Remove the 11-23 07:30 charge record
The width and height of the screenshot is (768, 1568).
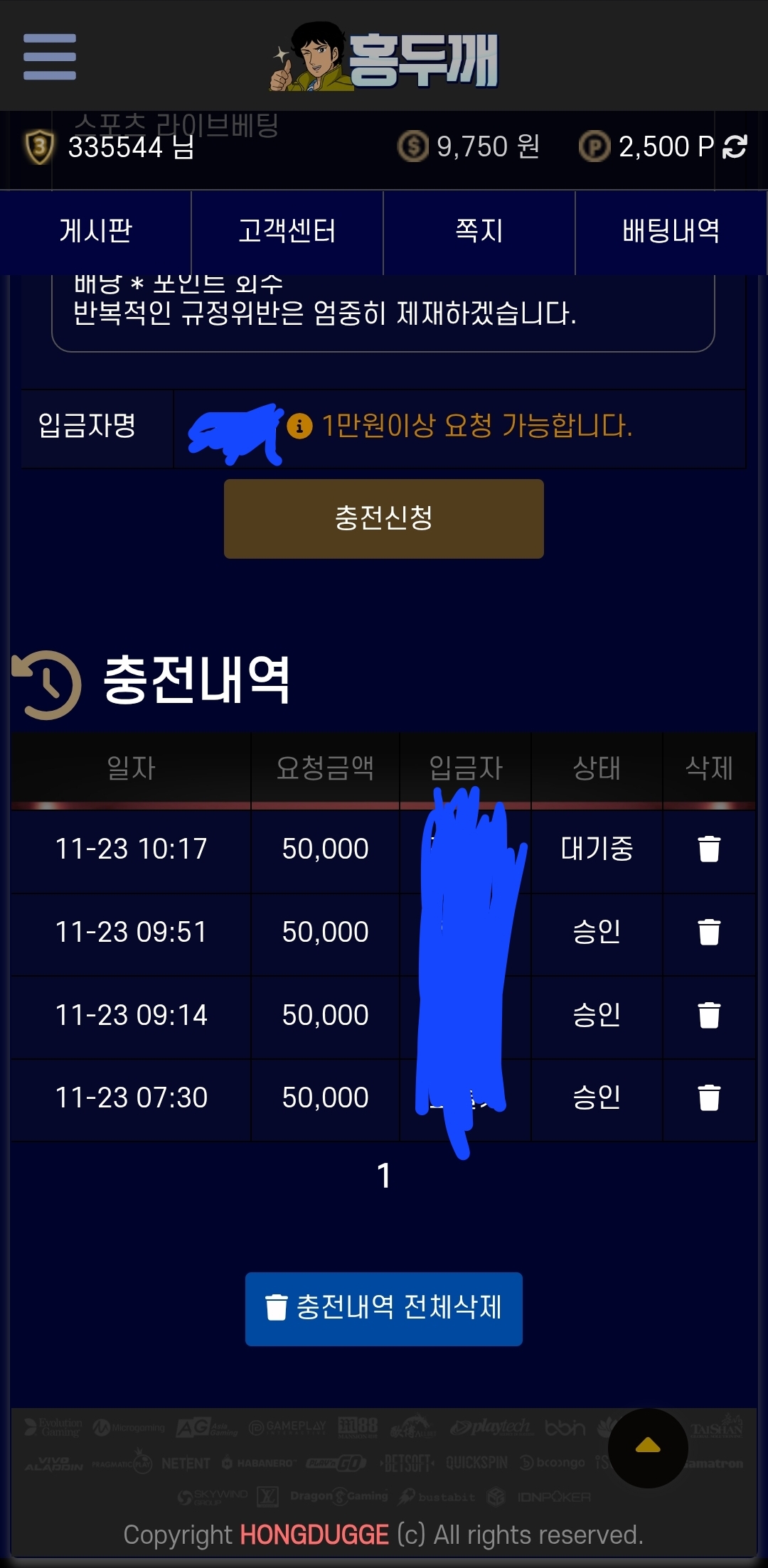709,1097
